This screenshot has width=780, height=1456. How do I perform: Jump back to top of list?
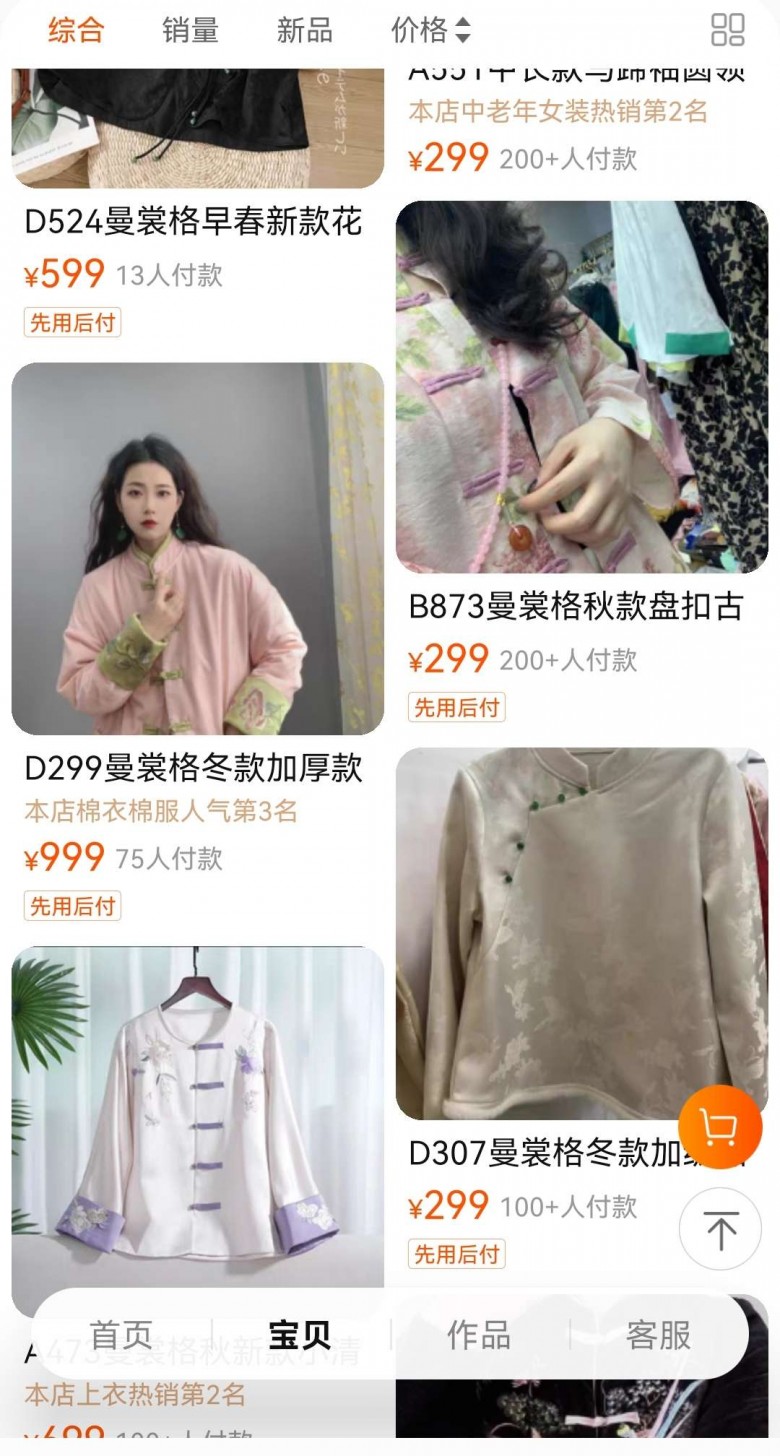pos(720,1228)
